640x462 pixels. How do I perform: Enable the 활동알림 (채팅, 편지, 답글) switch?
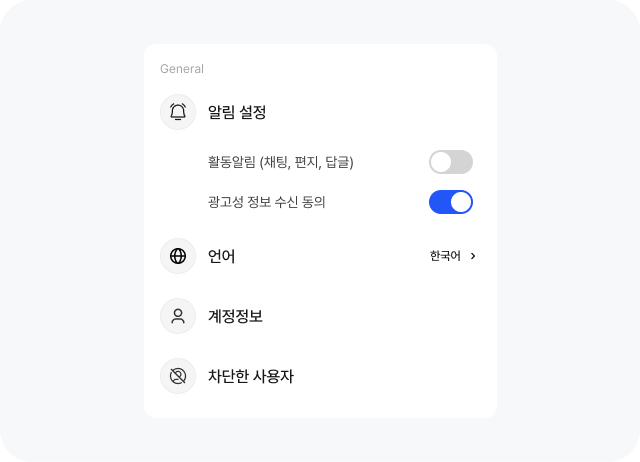[451, 162]
